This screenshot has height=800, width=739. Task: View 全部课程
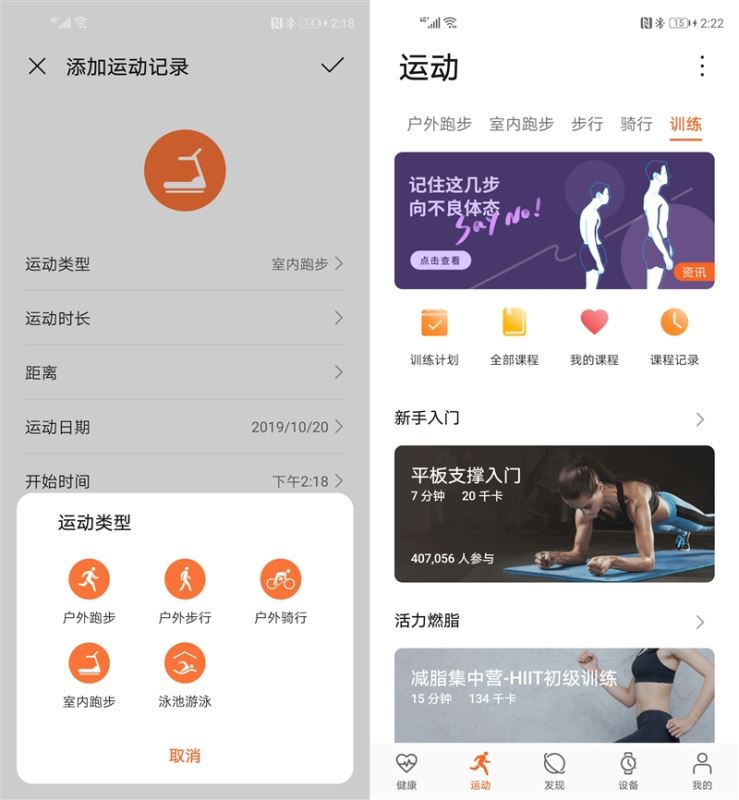pos(514,335)
